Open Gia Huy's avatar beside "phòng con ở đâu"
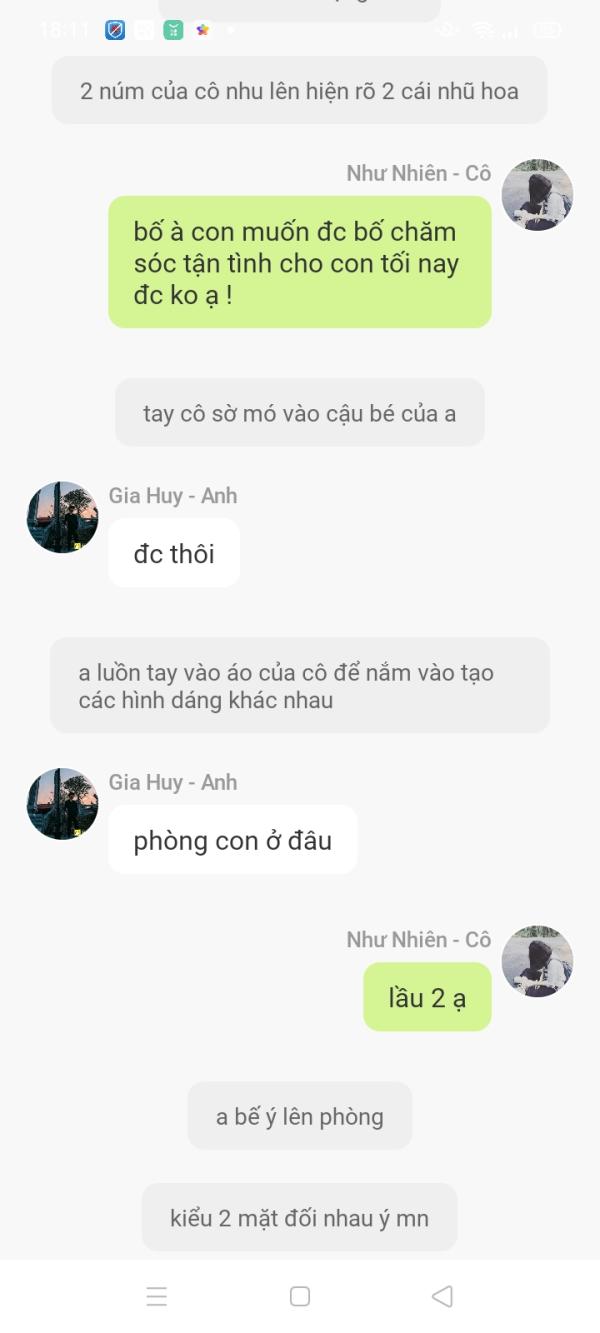This screenshot has width=600, height=1333. pos(62,804)
